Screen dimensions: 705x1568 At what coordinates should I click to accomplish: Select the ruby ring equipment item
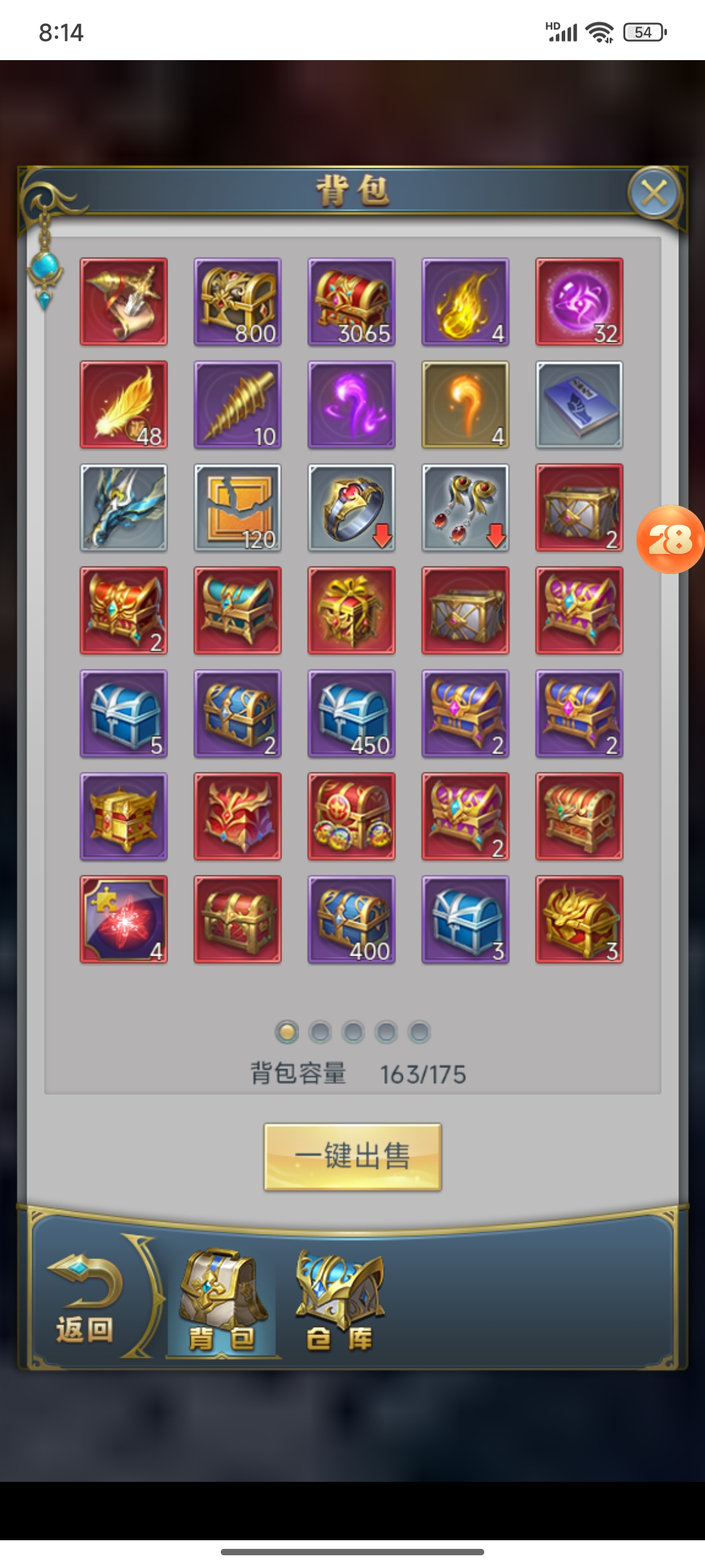[351, 508]
